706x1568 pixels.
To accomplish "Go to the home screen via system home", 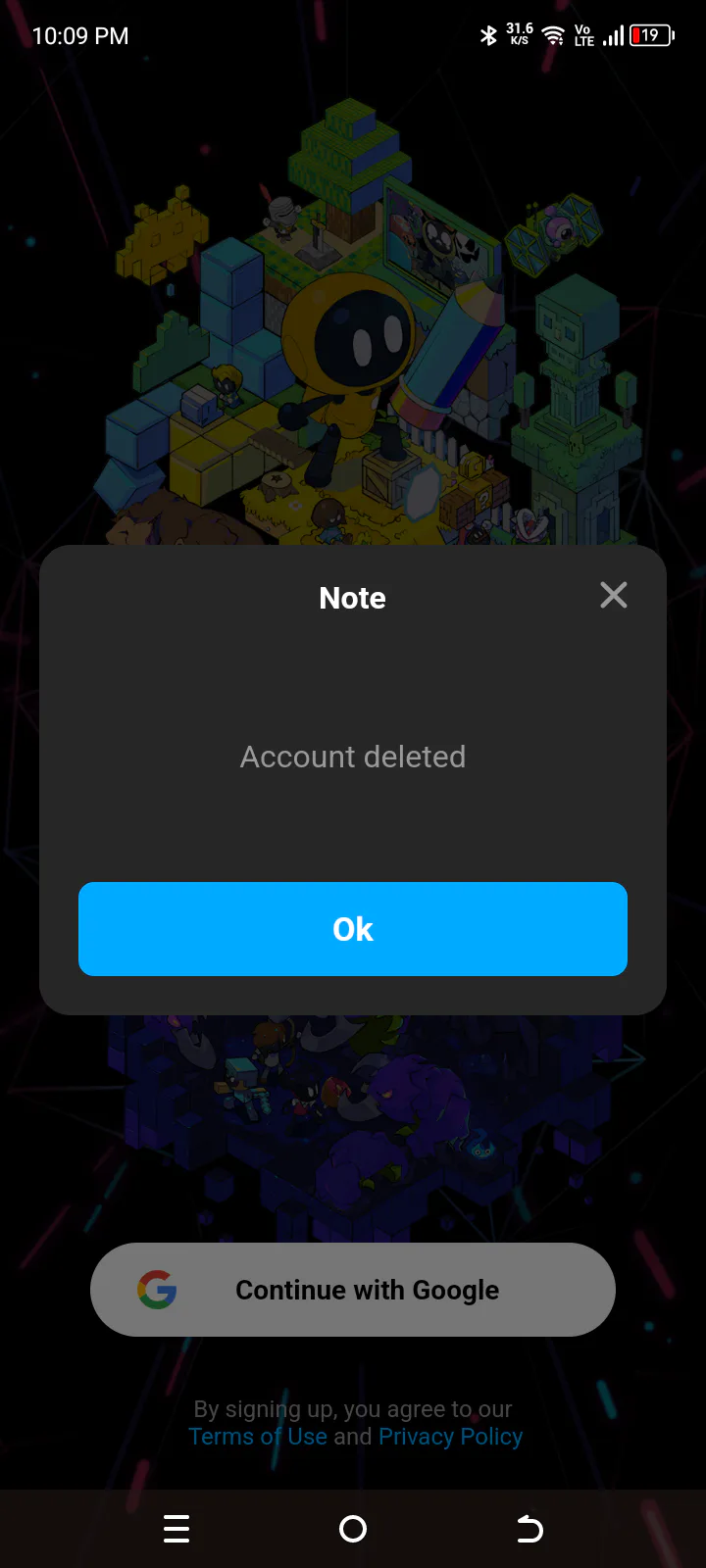I will click(x=353, y=1529).
